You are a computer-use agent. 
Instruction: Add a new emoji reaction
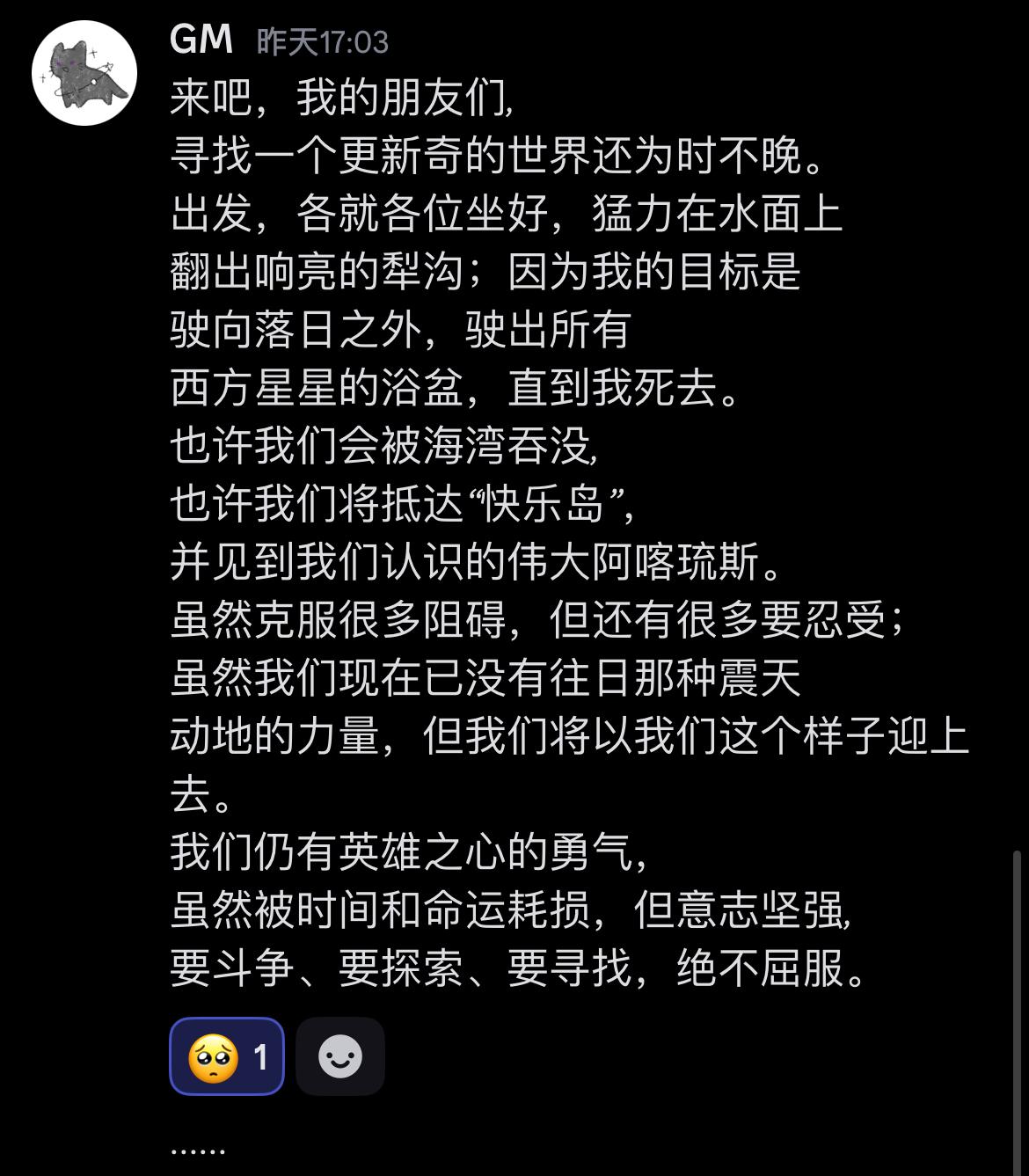tap(340, 1056)
